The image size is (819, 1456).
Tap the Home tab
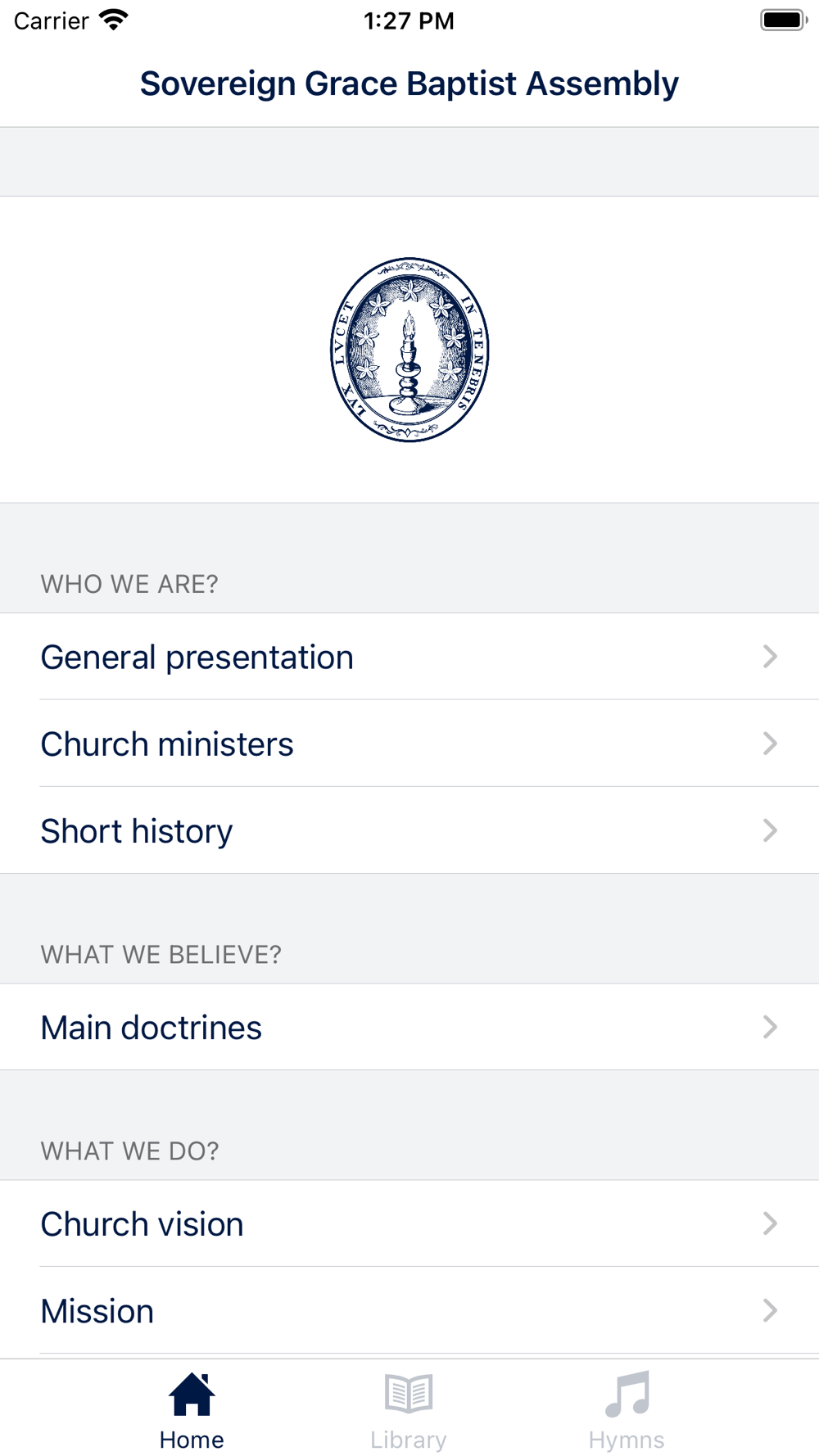[x=192, y=1410]
